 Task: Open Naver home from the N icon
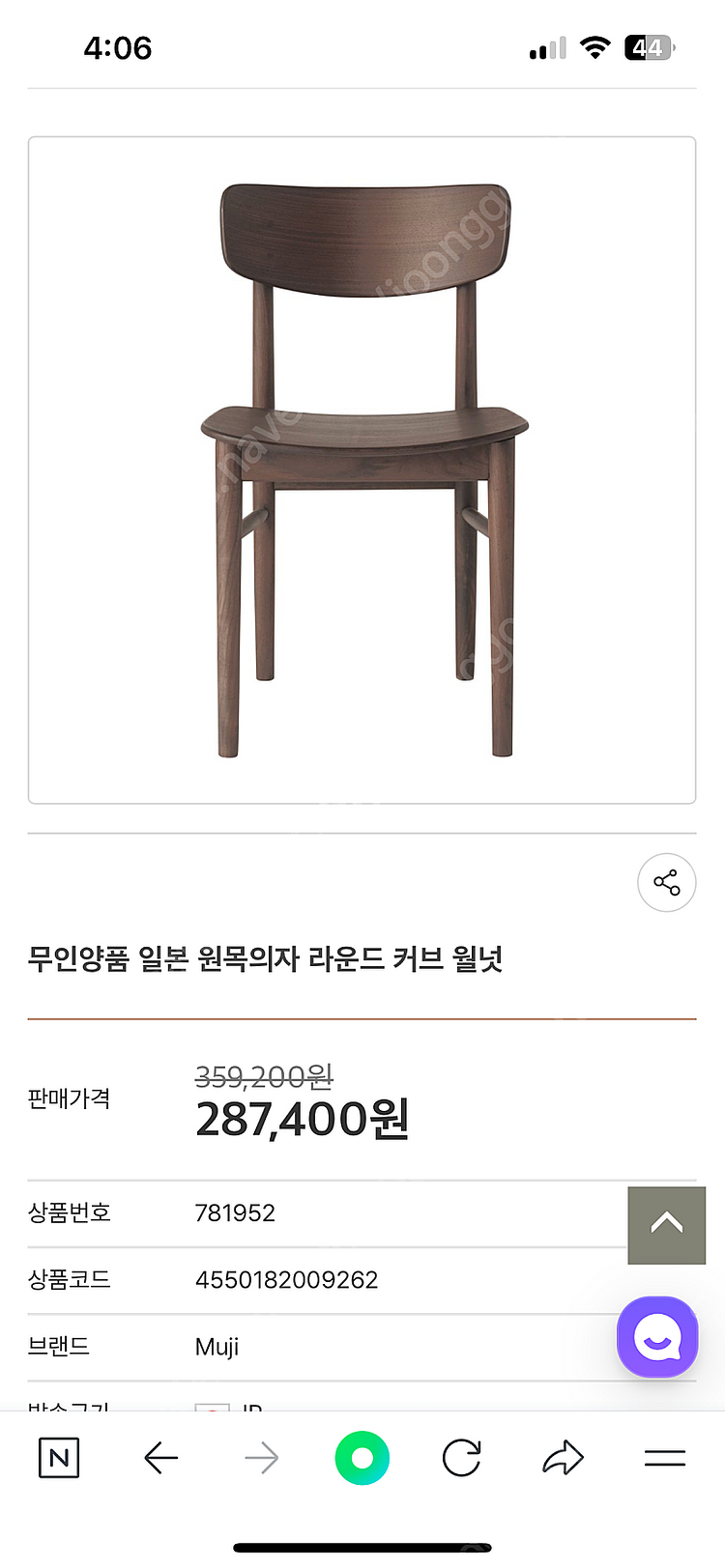click(x=59, y=1457)
